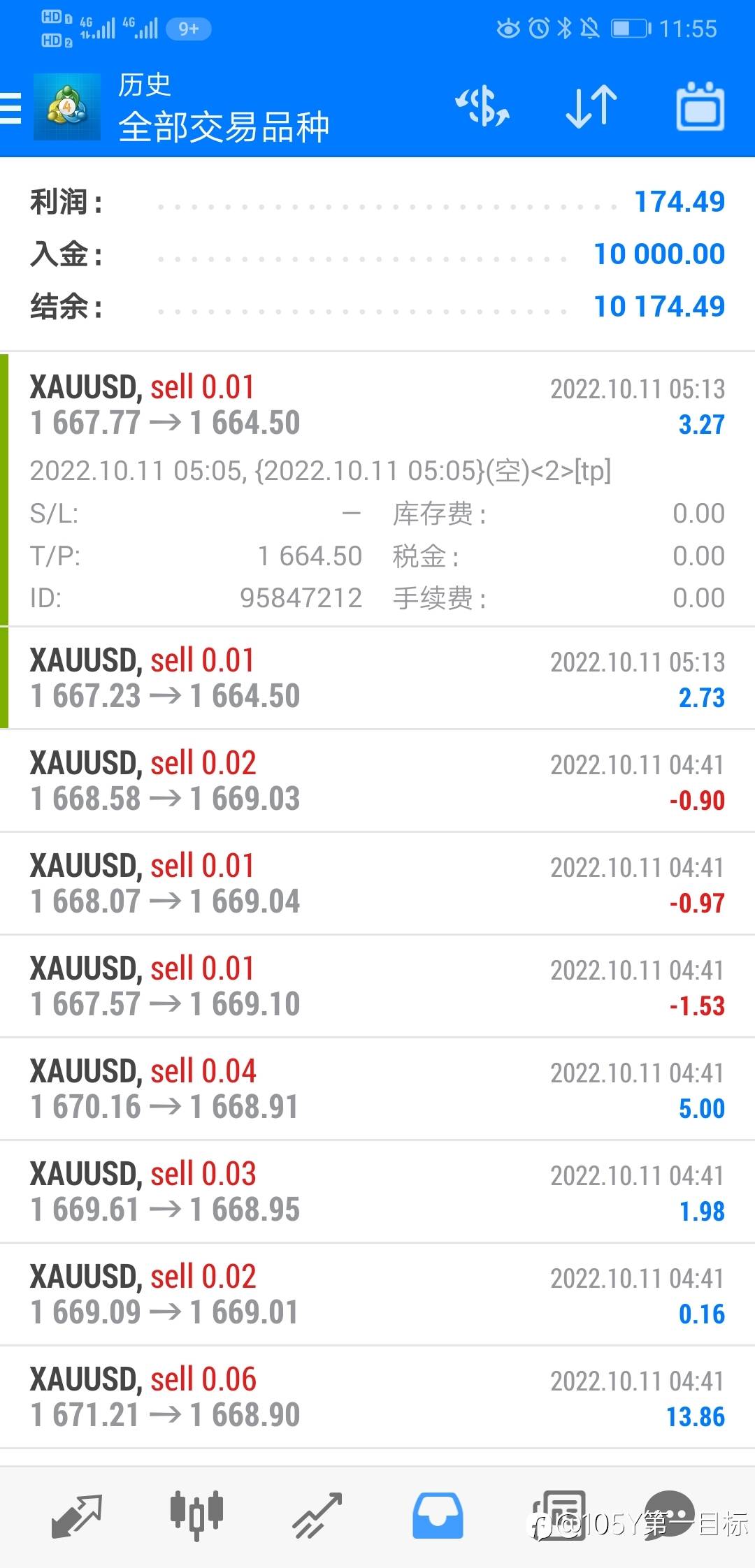Image resolution: width=755 pixels, height=1568 pixels.
Task: Open the calendar date range picker
Action: coord(700,107)
